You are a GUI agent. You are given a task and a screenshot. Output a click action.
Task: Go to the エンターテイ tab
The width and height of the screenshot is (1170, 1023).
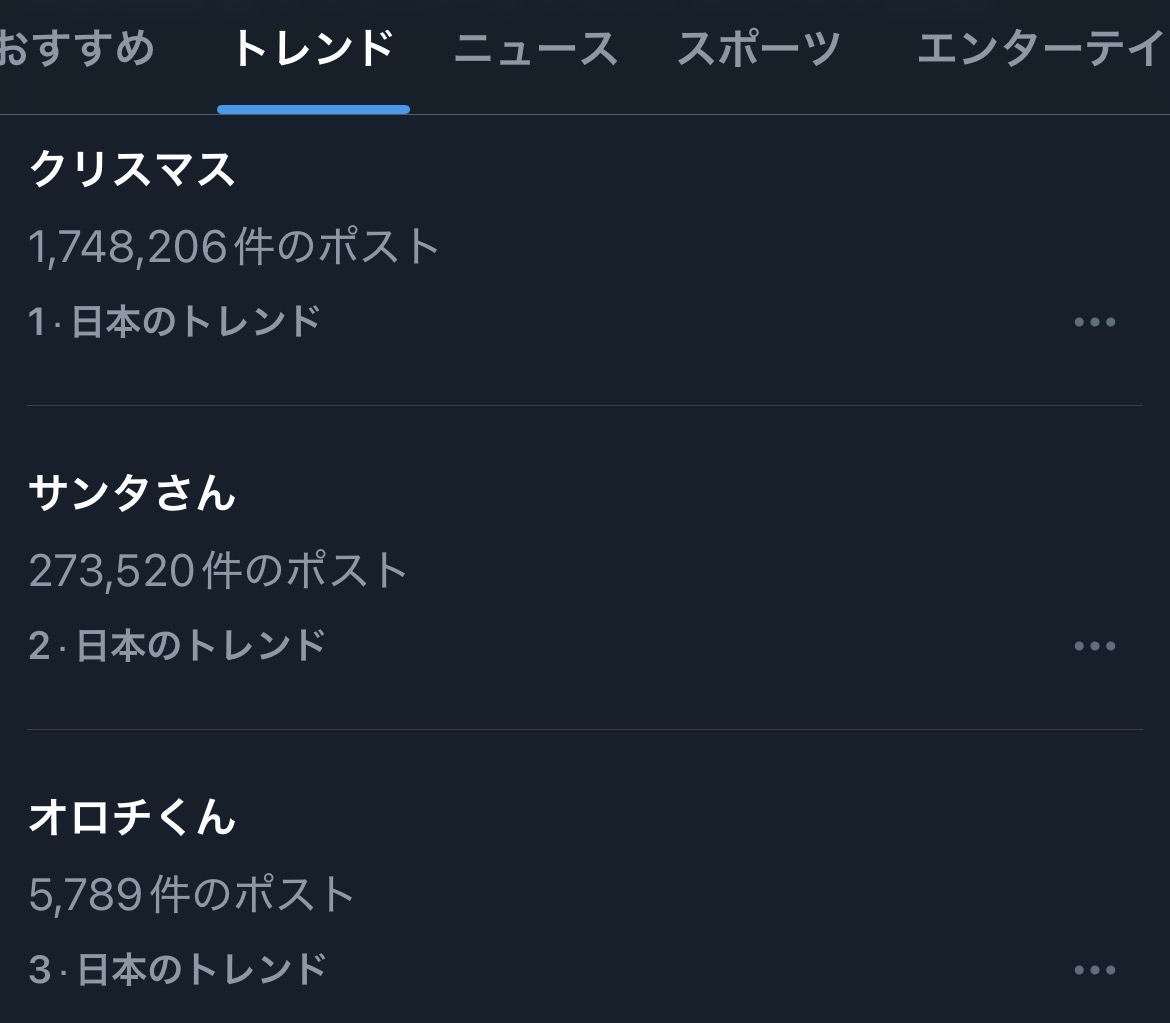[x=1040, y=49]
